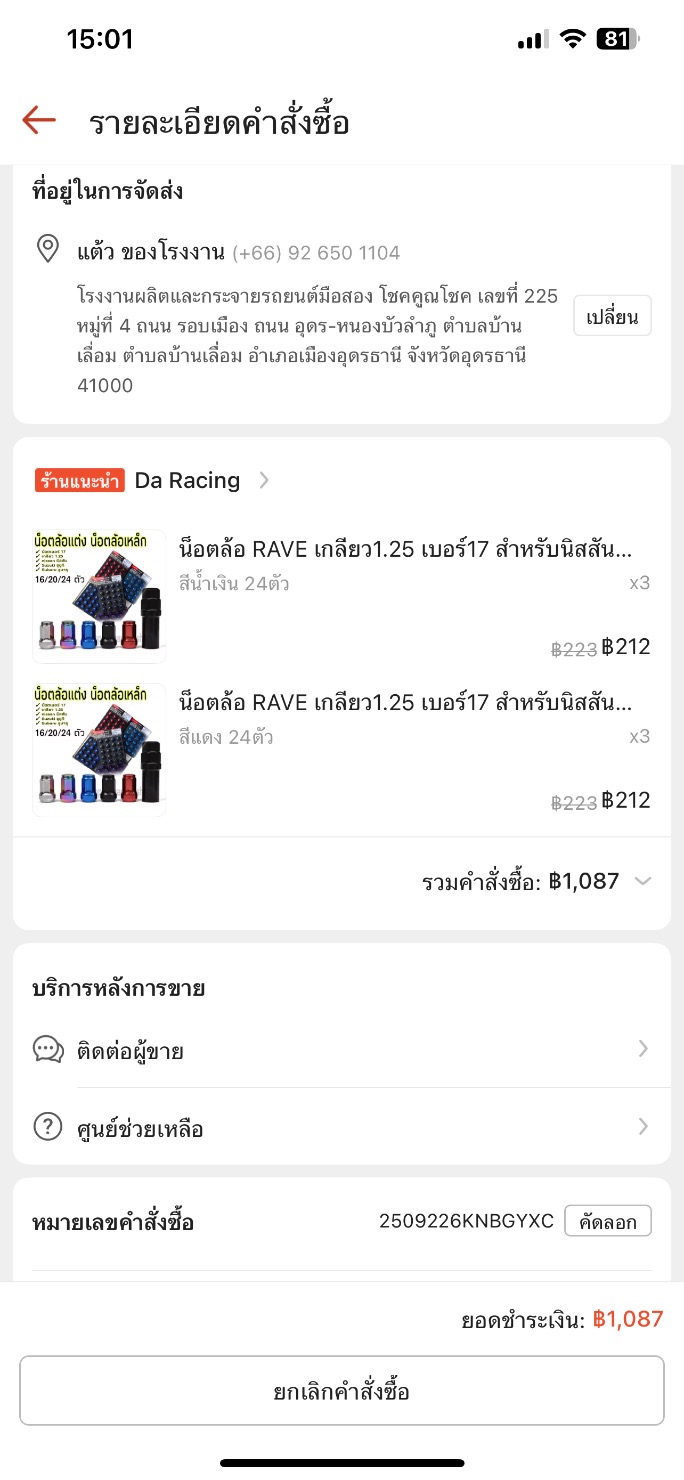This screenshot has width=684, height=1480.
Task: Open the สีแดง 24ตัว product item
Action: (340, 750)
